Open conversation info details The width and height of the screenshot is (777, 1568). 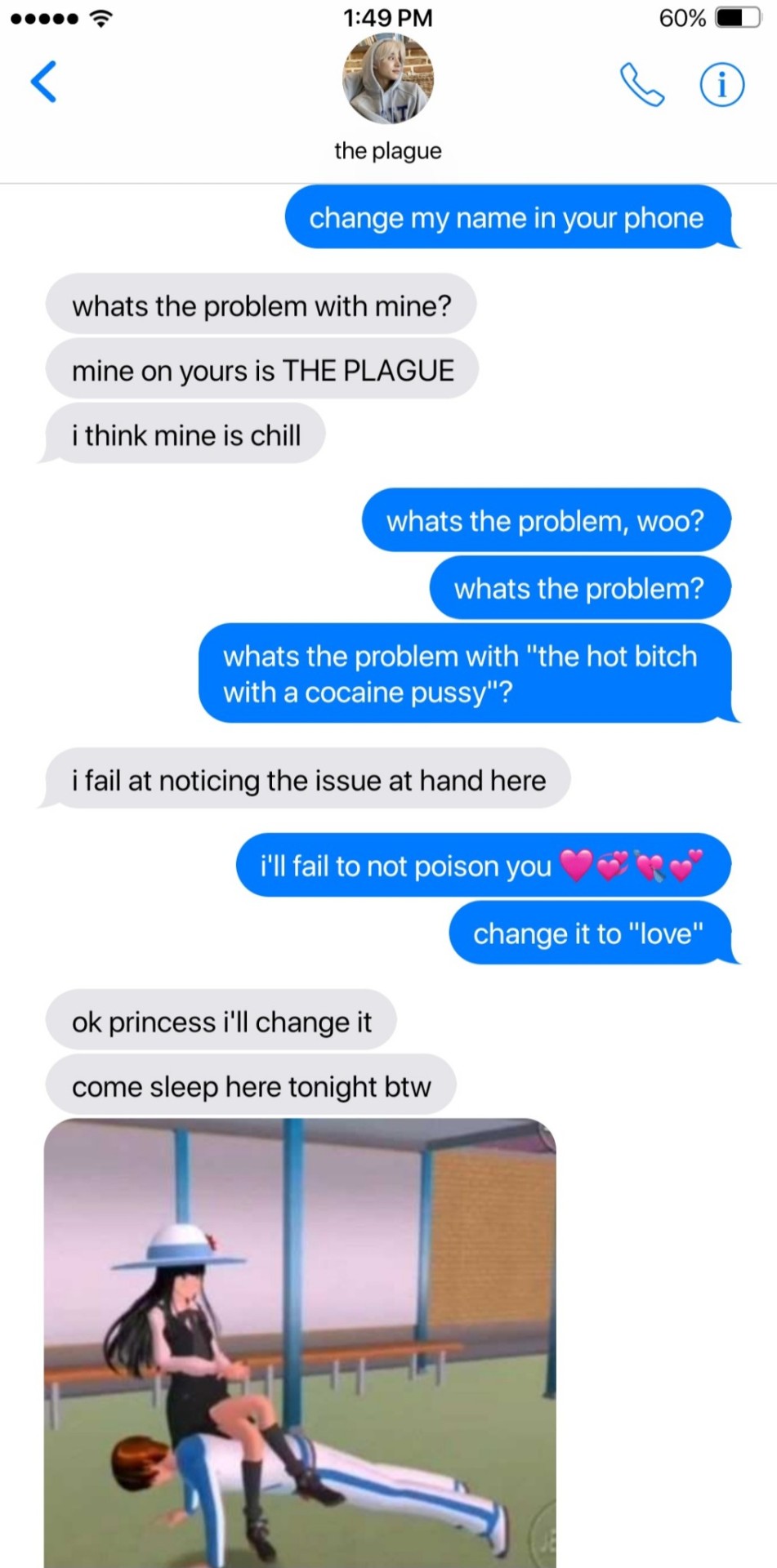point(721,84)
